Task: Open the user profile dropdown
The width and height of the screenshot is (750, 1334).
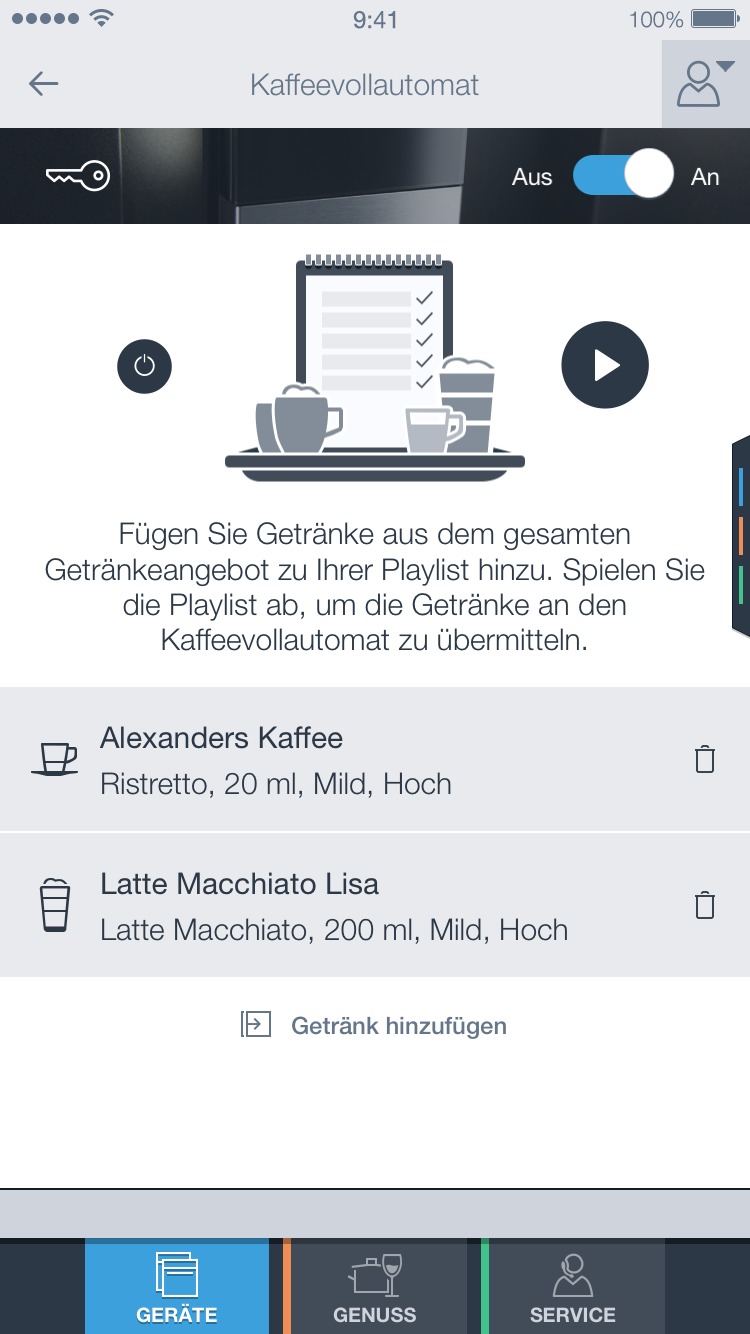Action: click(705, 84)
